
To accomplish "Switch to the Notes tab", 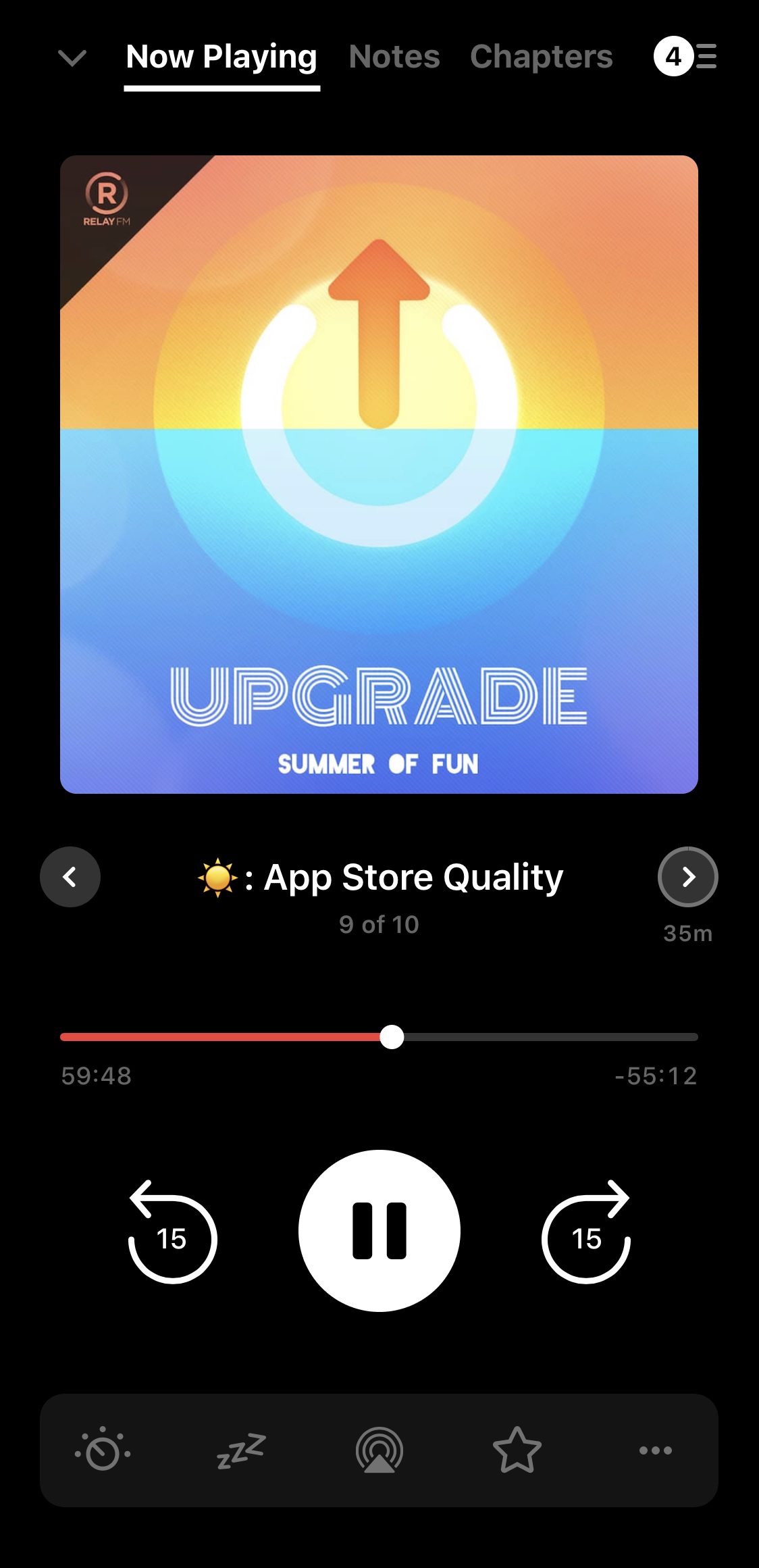I will [394, 57].
